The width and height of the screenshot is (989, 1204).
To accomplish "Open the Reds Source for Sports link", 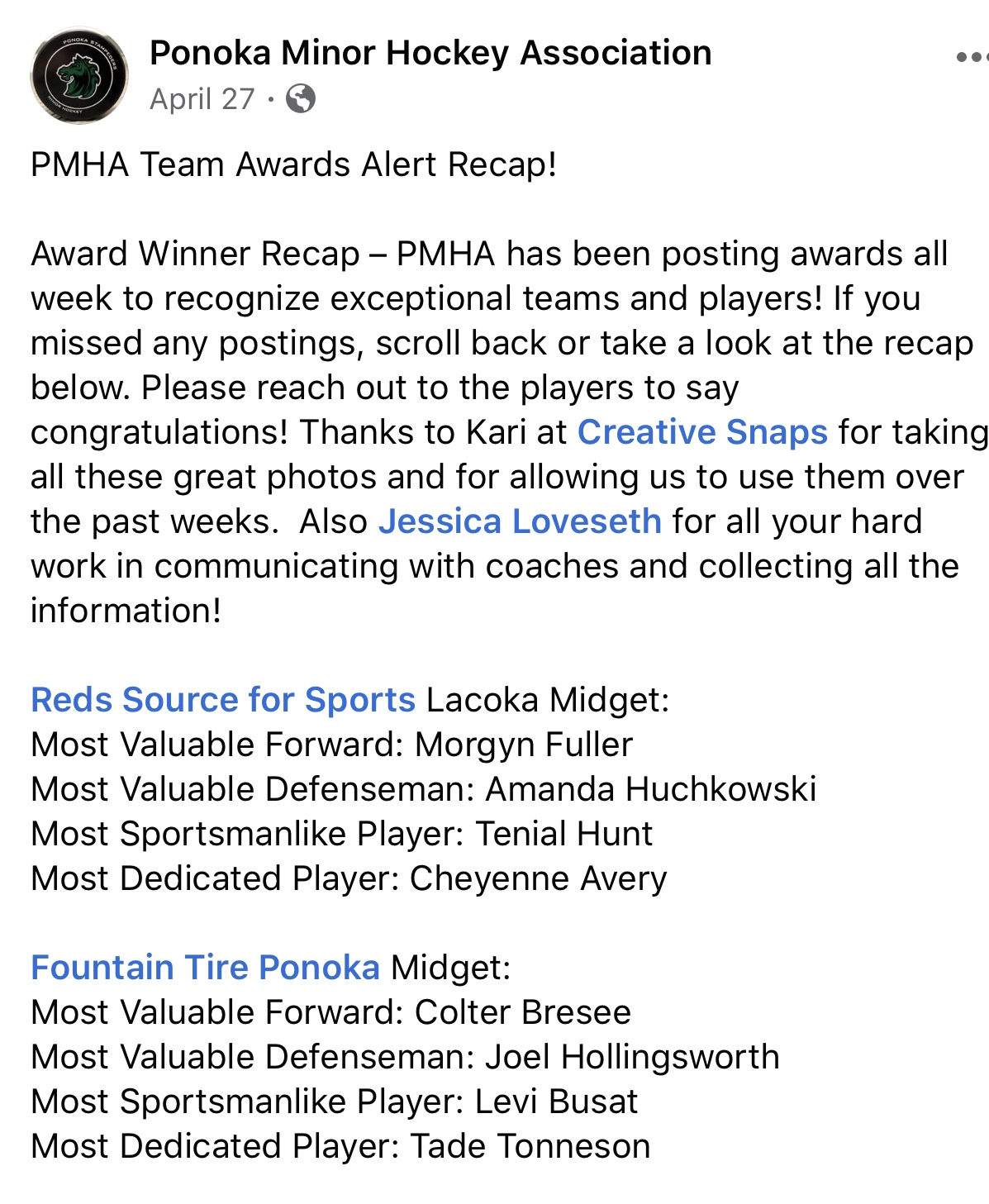I will tap(223, 700).
